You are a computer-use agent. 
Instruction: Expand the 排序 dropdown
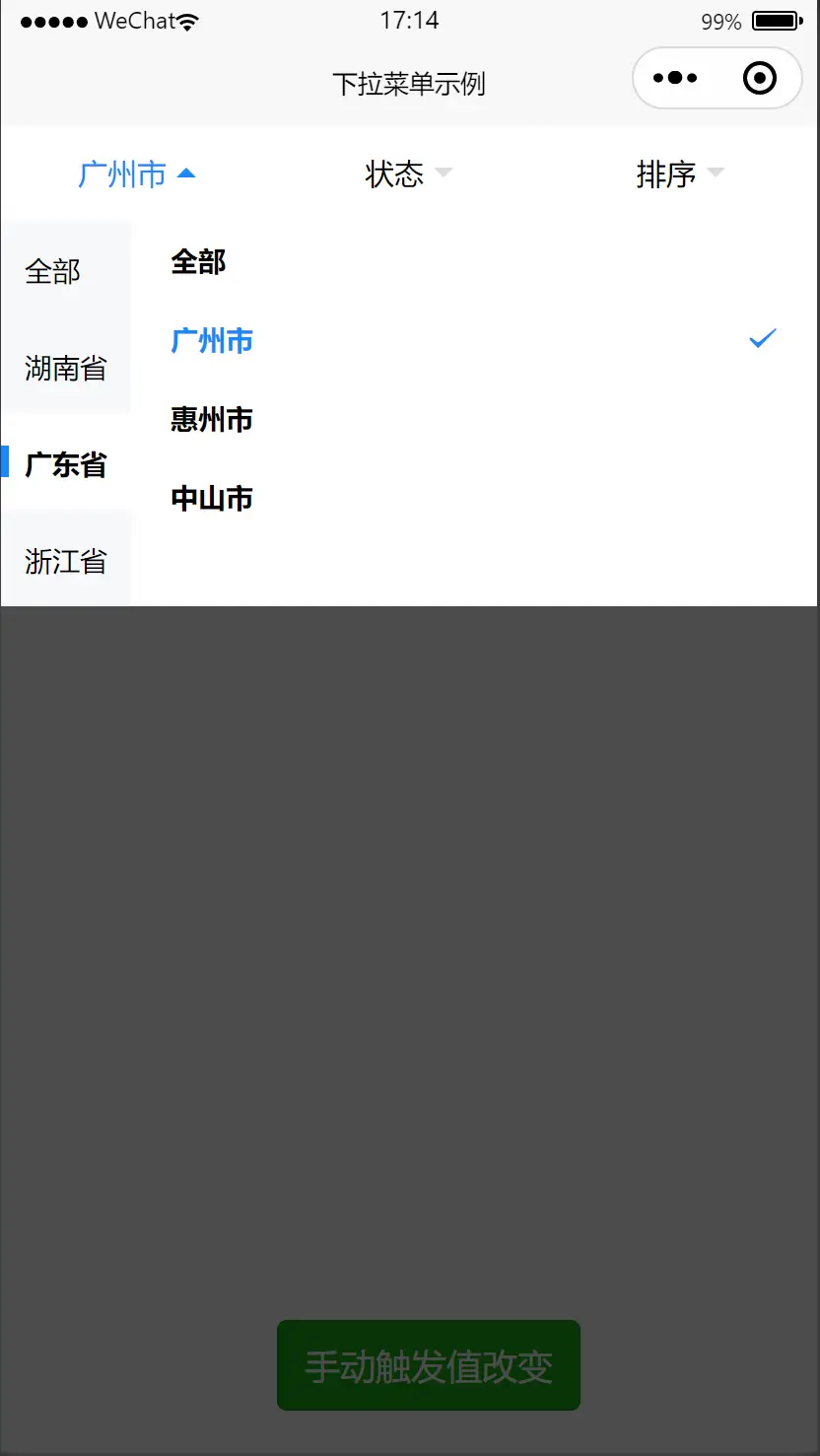pos(681,174)
